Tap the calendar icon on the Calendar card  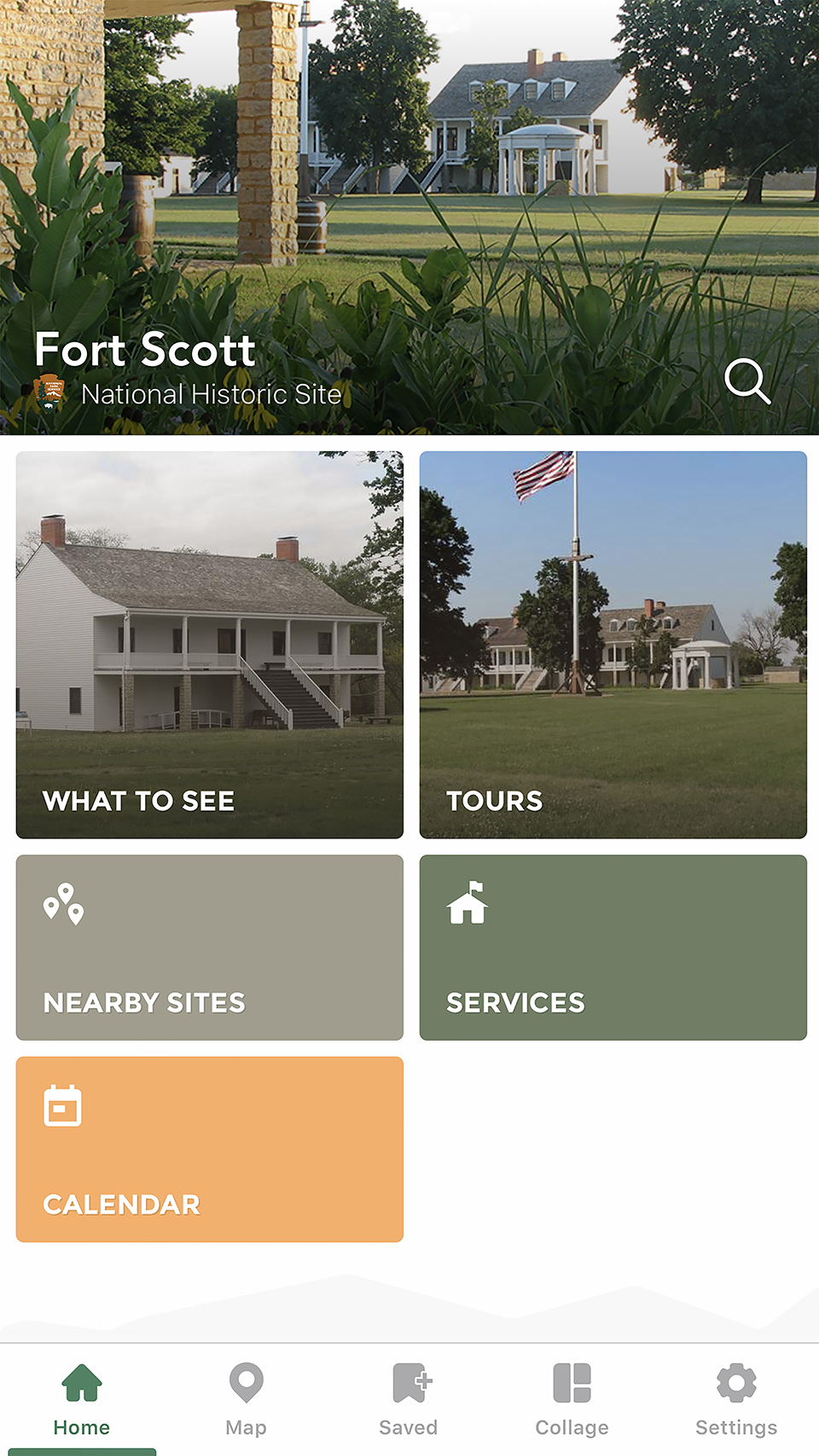[64, 1105]
